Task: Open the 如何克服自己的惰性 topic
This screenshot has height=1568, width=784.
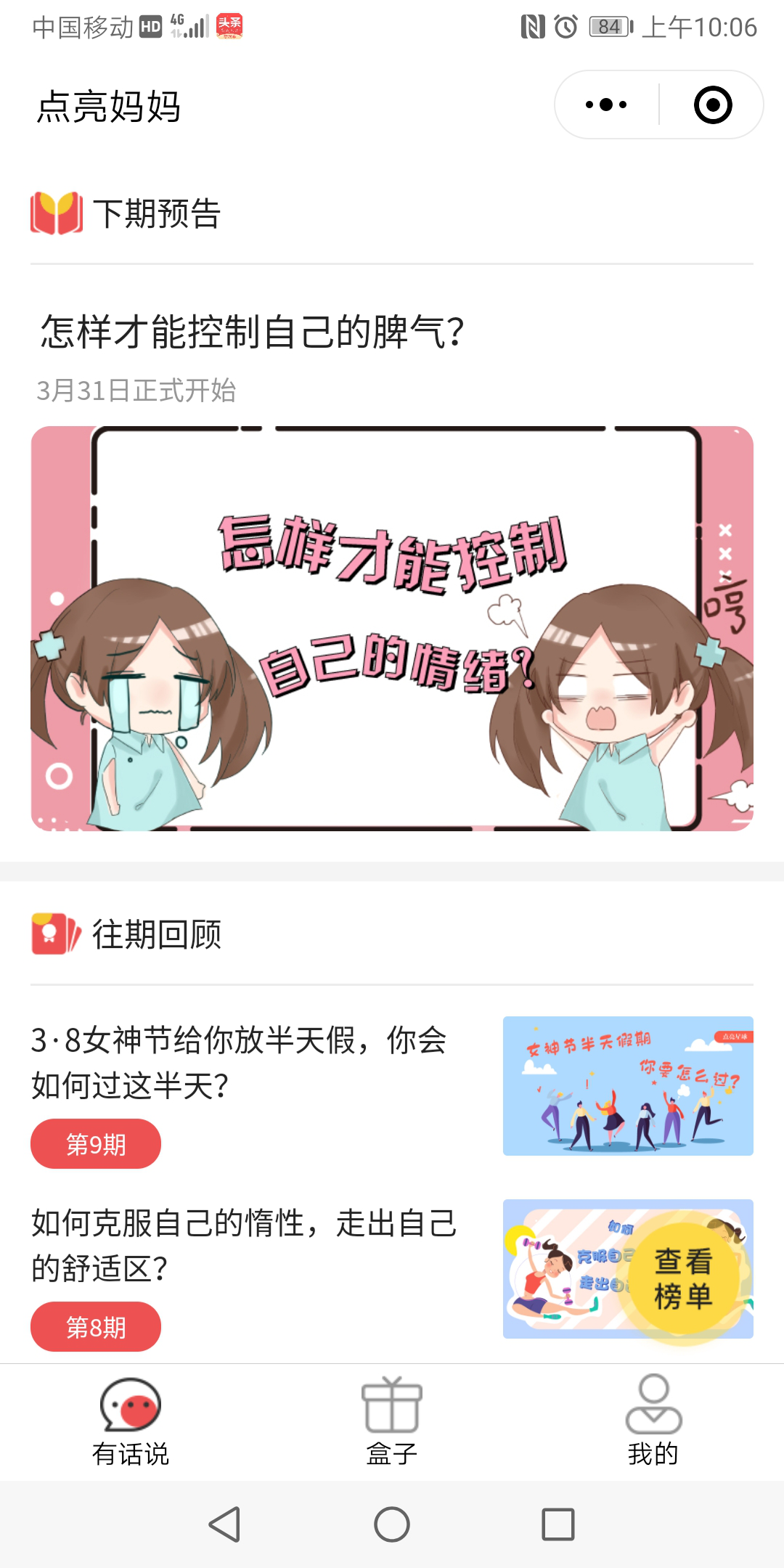Action: (244, 1246)
